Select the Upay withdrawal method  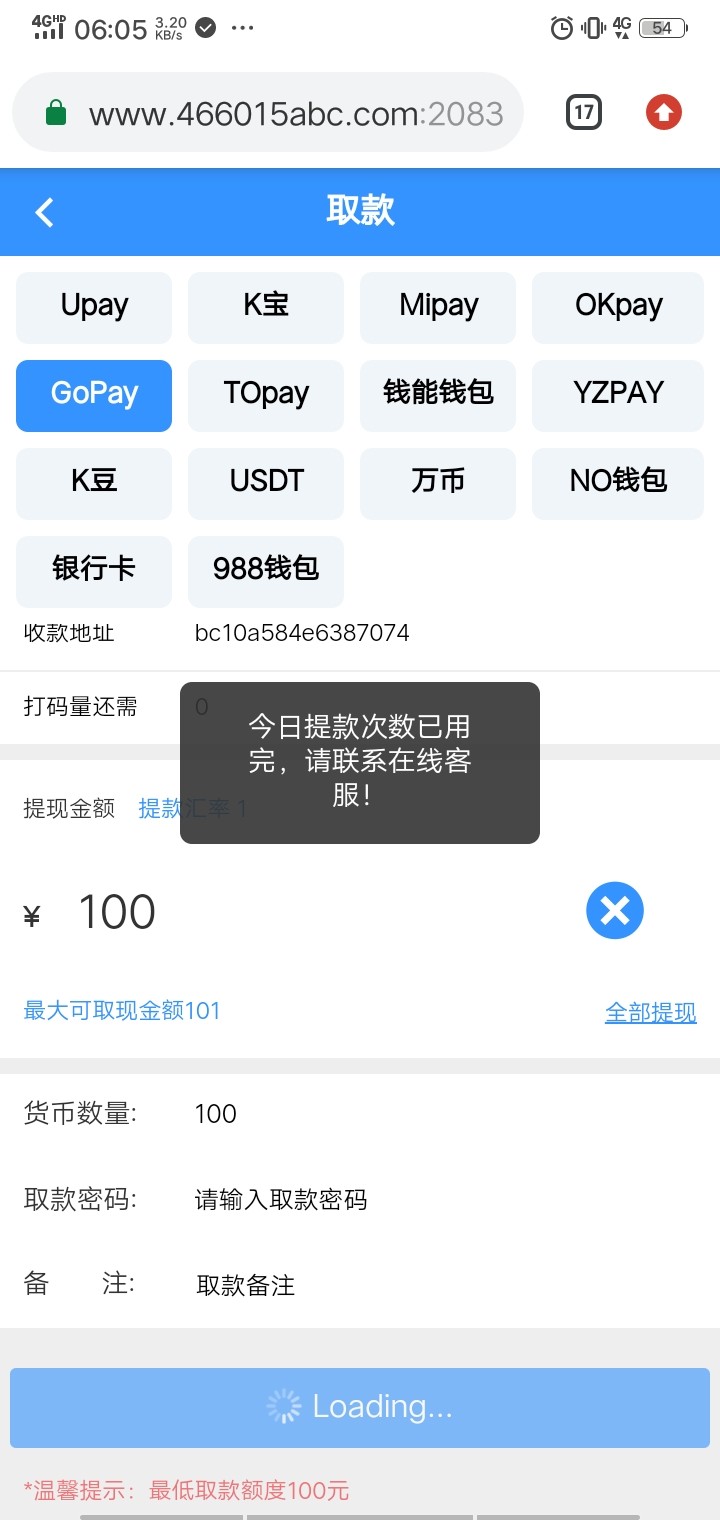coord(94,307)
